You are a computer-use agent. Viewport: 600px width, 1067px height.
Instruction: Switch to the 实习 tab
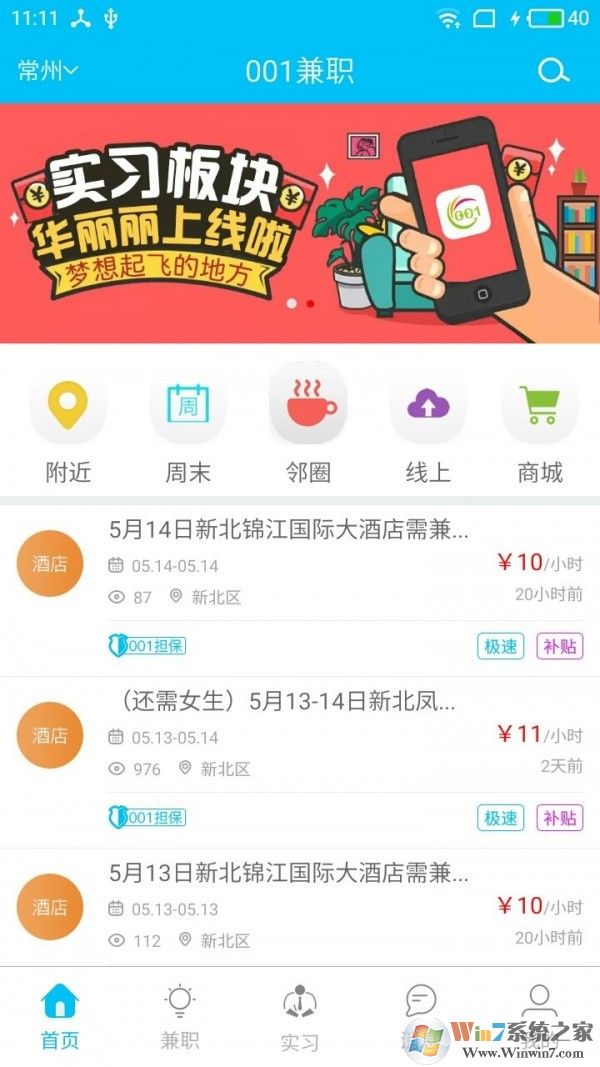pyautogui.click(x=300, y=1016)
